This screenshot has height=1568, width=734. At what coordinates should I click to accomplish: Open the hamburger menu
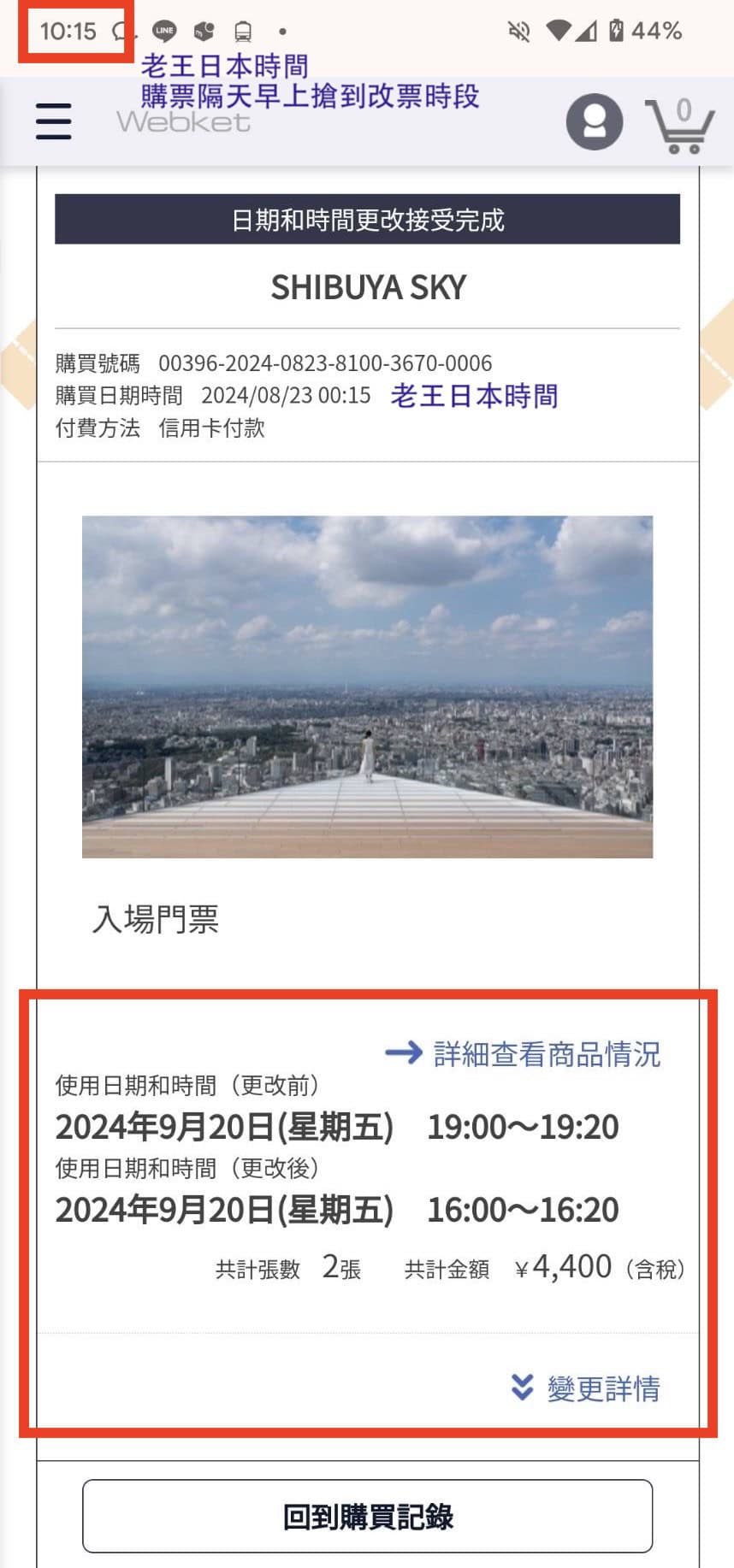pos(53,121)
